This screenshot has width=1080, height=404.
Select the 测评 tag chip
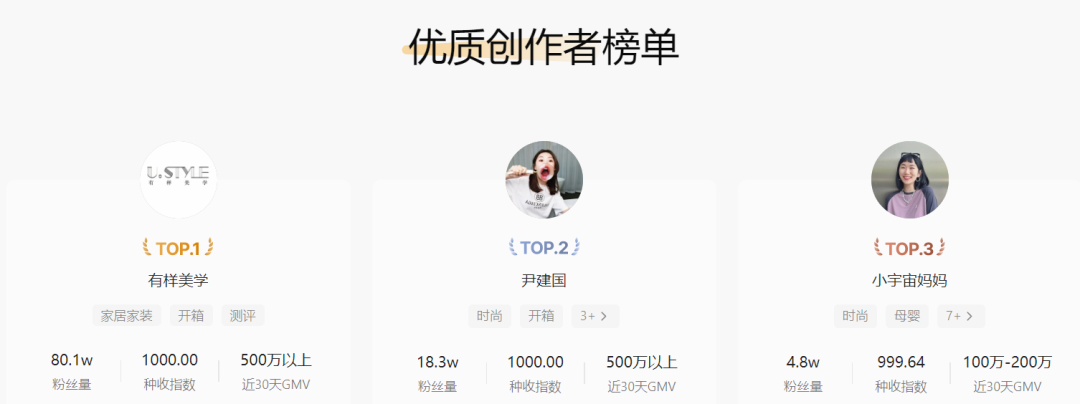click(x=243, y=316)
